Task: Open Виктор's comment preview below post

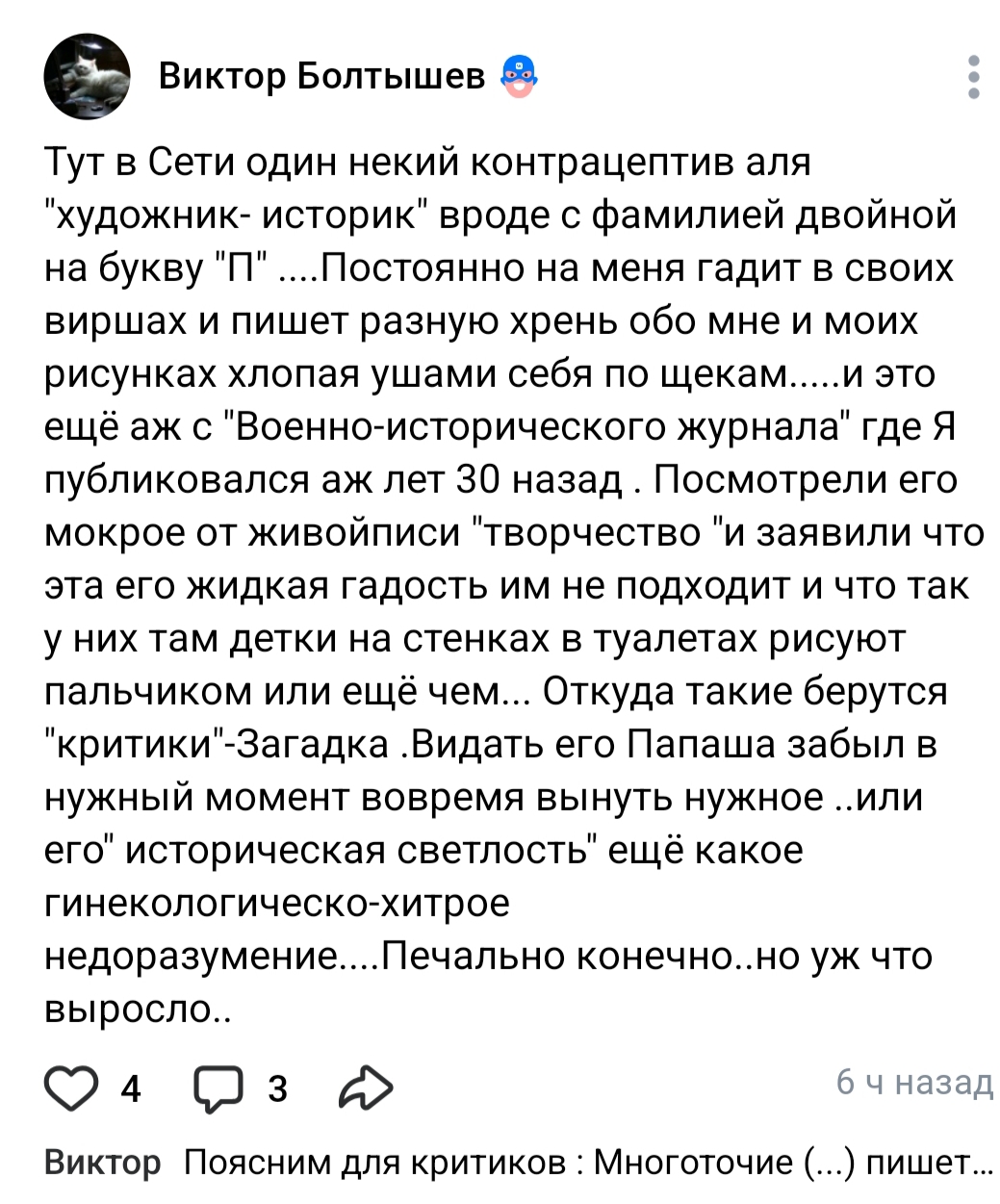Action: tap(519, 1163)
